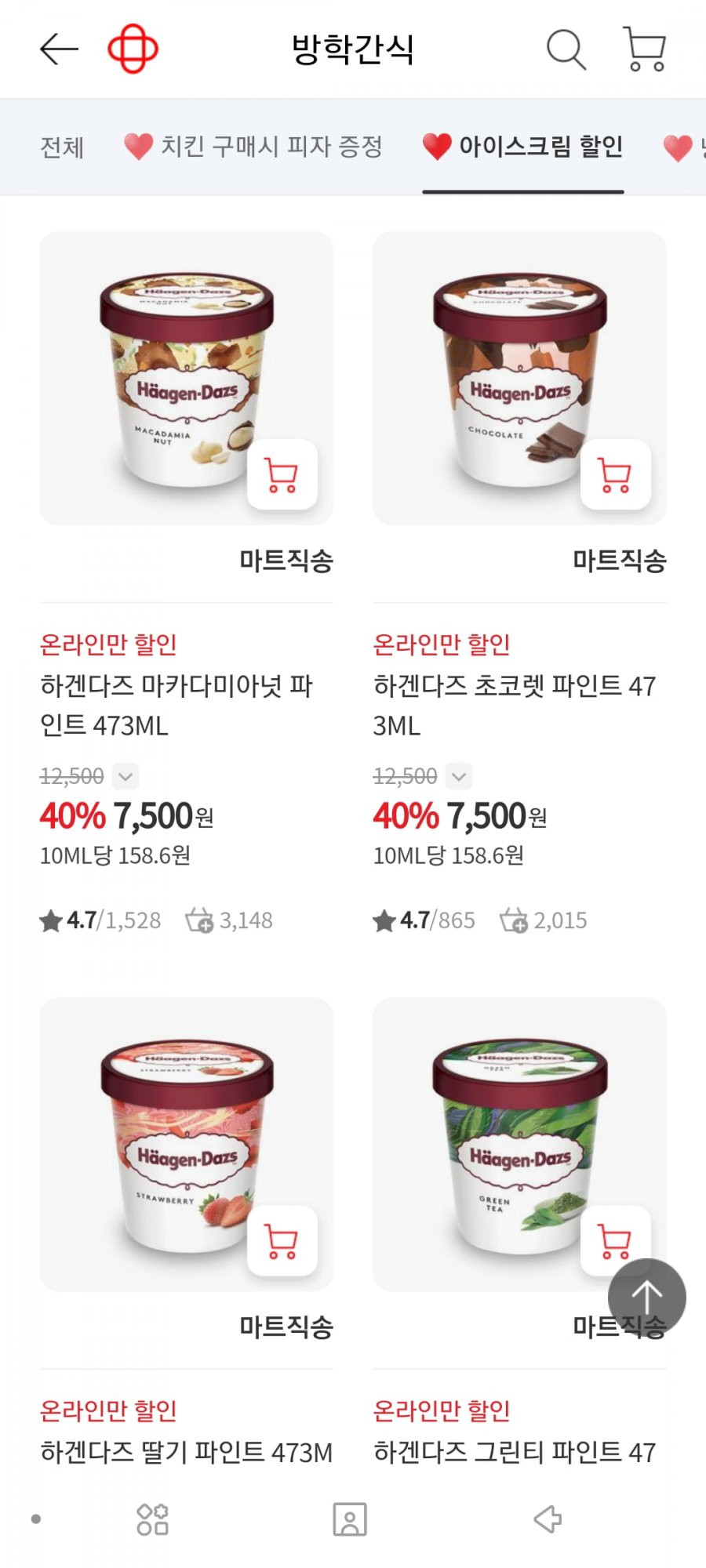Open 하겐다즈 초코렛 파인트 product

pyautogui.click(x=514, y=705)
